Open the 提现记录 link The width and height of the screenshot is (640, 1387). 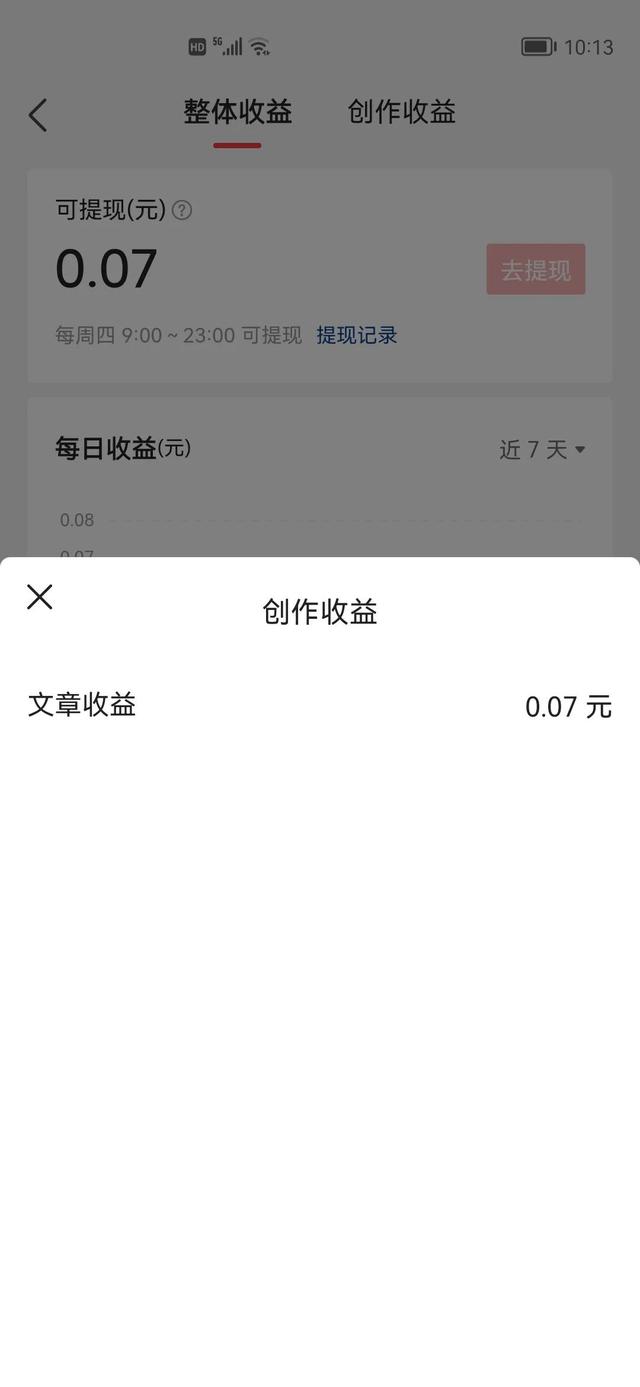point(357,335)
